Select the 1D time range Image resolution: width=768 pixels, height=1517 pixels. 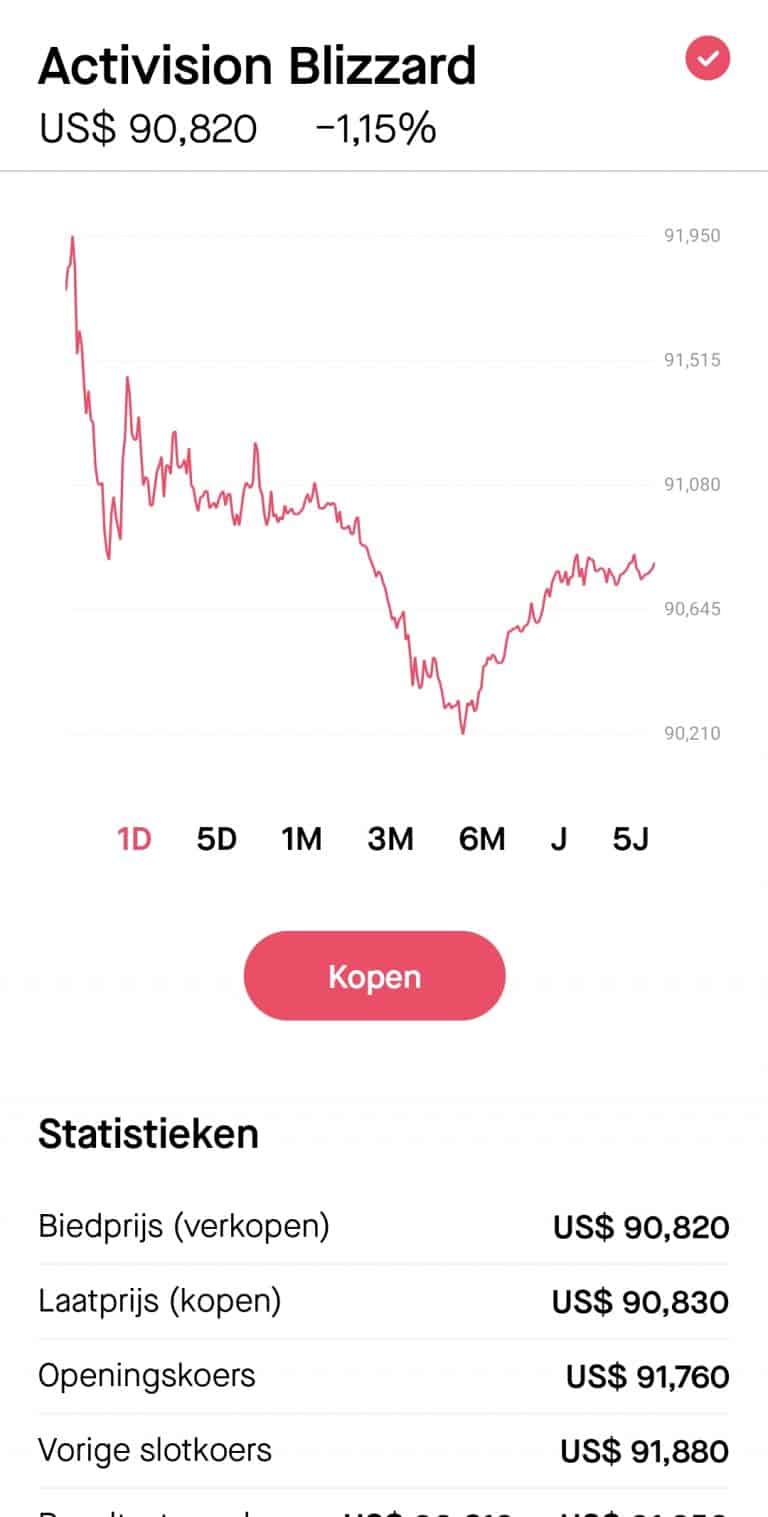coord(133,839)
